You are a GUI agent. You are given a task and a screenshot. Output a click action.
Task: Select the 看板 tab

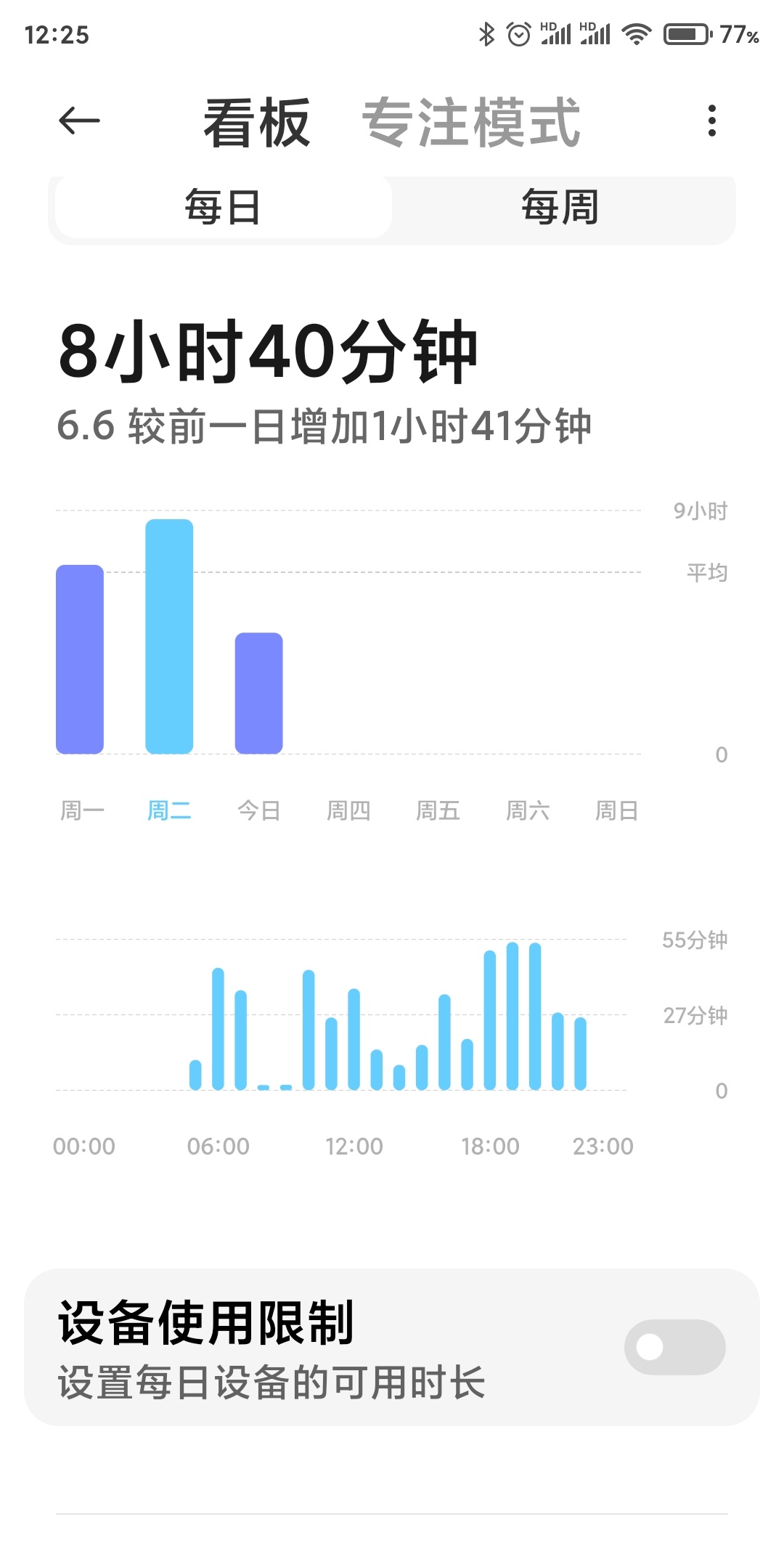[x=257, y=123]
